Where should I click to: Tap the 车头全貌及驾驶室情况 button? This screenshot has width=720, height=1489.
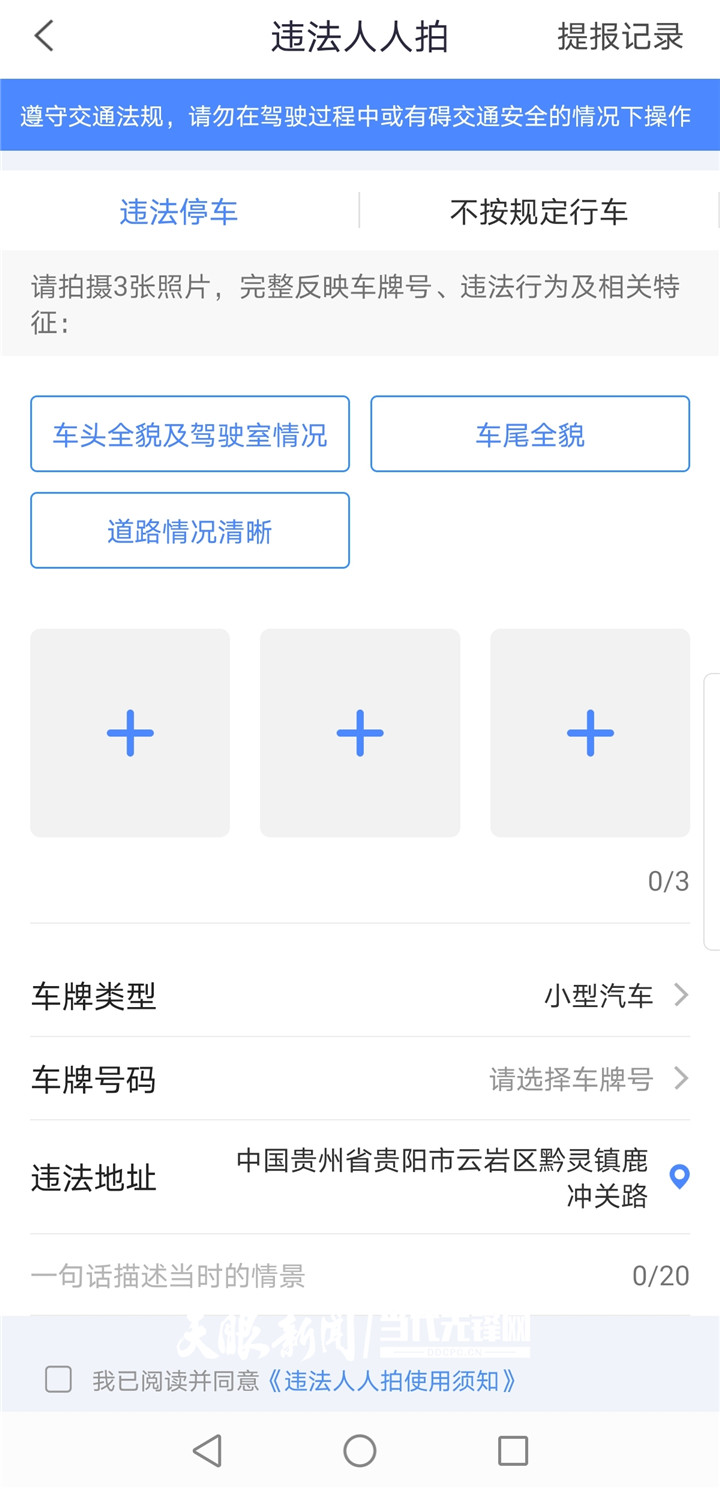[x=190, y=434]
